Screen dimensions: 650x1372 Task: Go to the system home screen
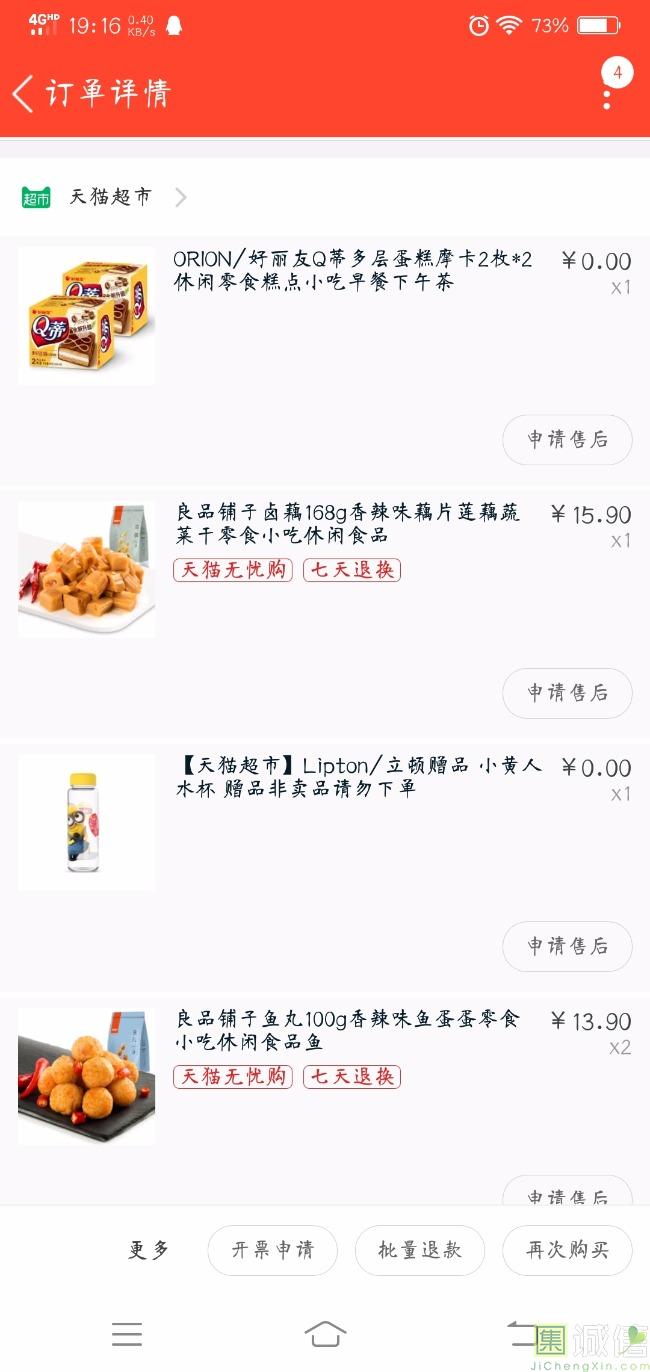click(x=325, y=1334)
